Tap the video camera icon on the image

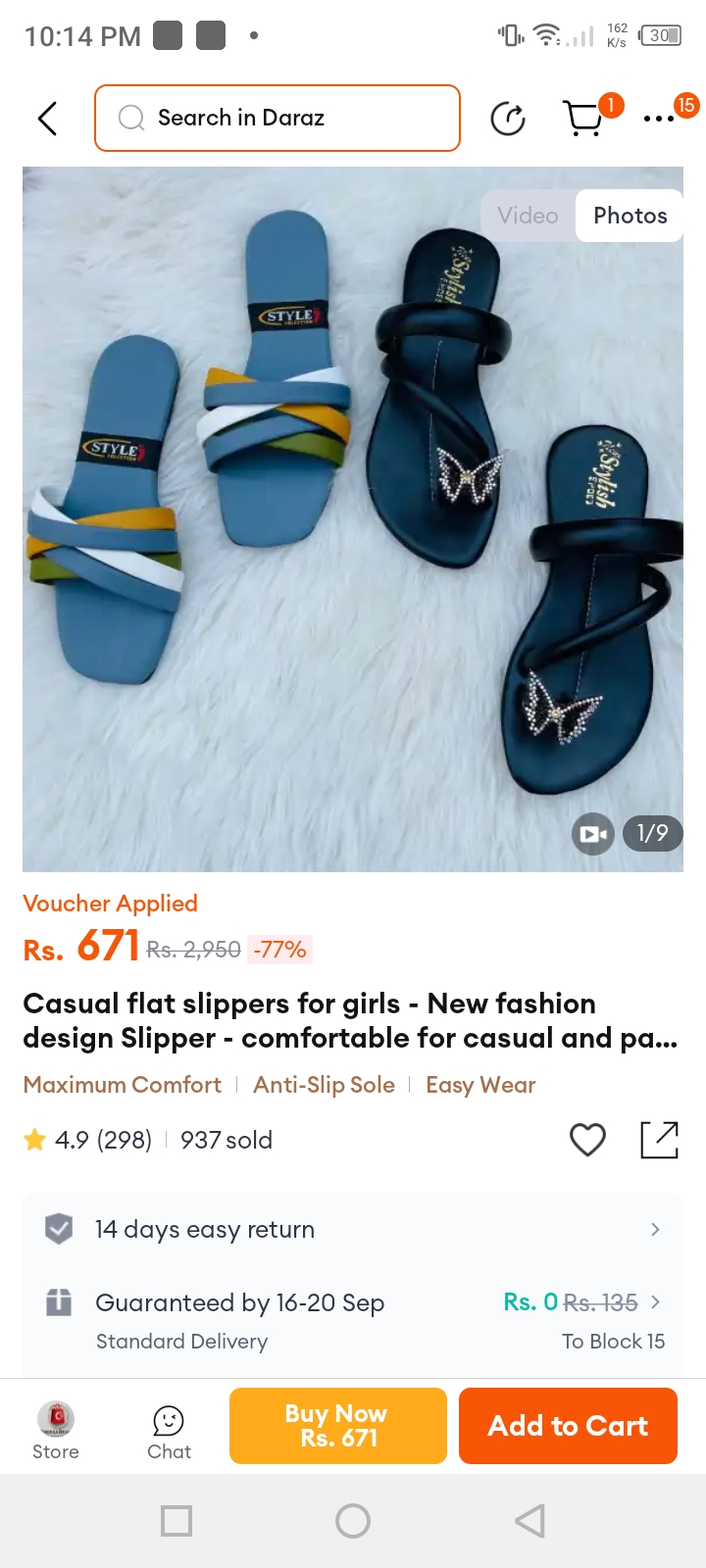(x=592, y=834)
